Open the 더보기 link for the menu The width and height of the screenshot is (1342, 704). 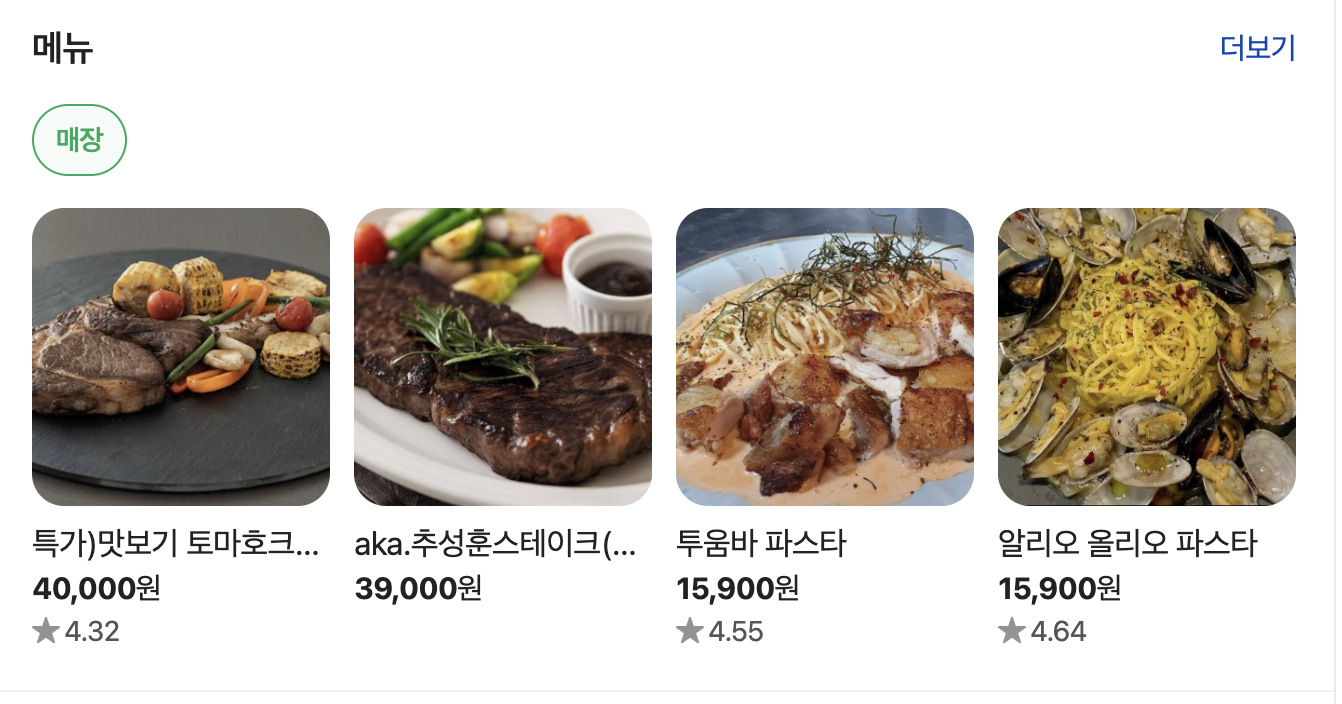tap(1257, 48)
